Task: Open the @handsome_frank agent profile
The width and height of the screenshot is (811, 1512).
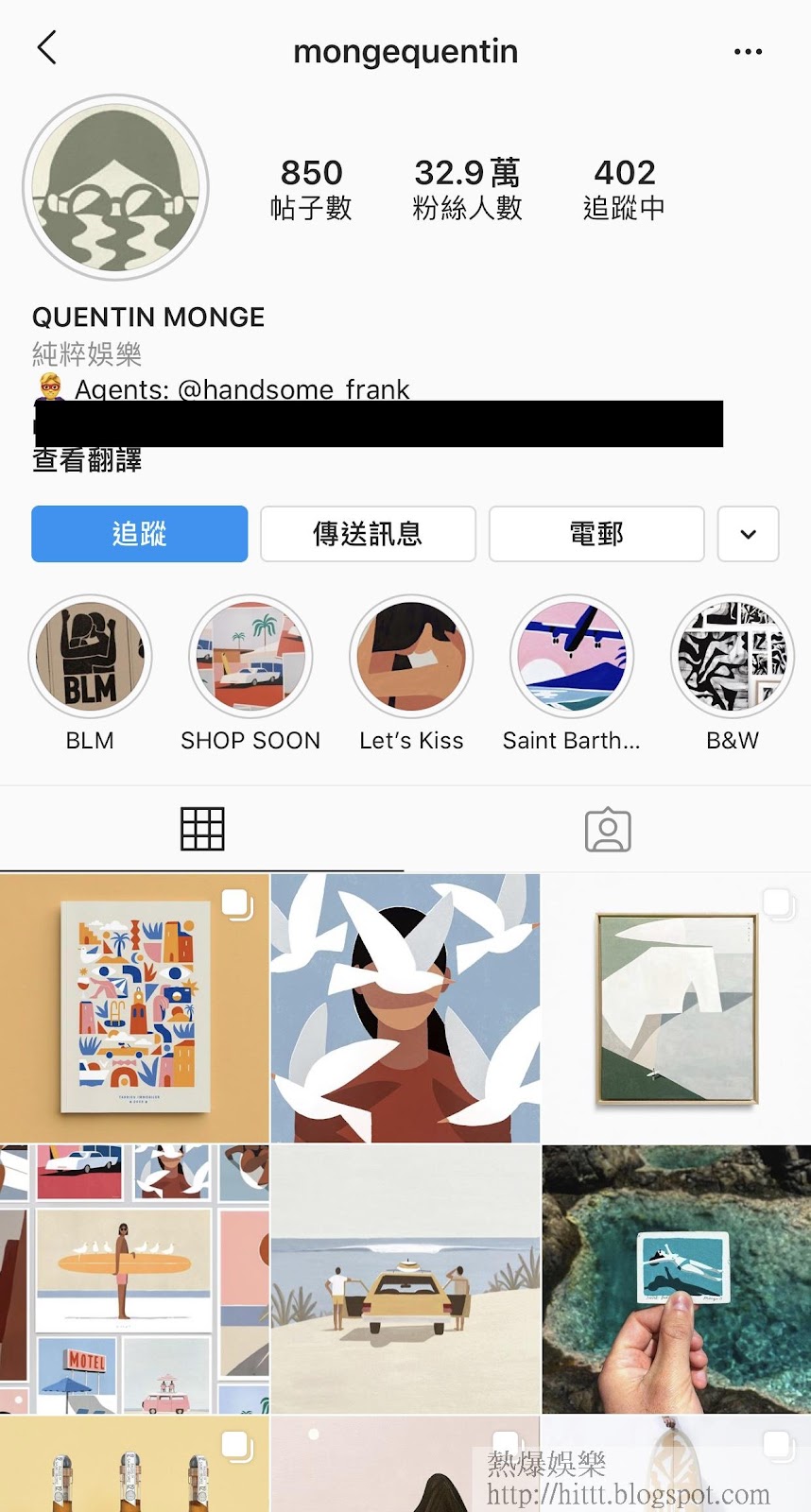Action: (x=293, y=389)
